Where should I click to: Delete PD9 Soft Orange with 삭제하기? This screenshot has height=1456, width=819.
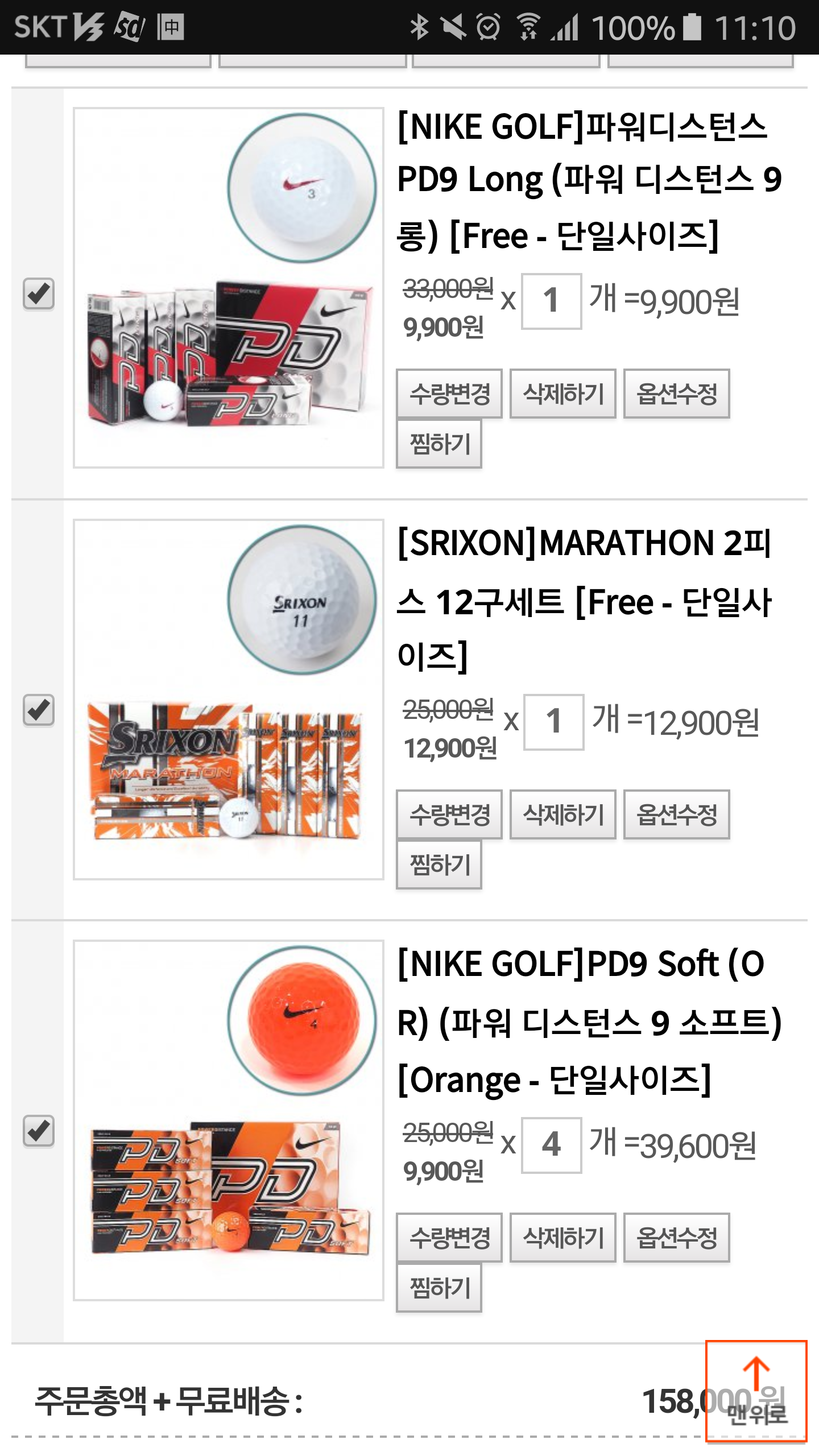562,1238
